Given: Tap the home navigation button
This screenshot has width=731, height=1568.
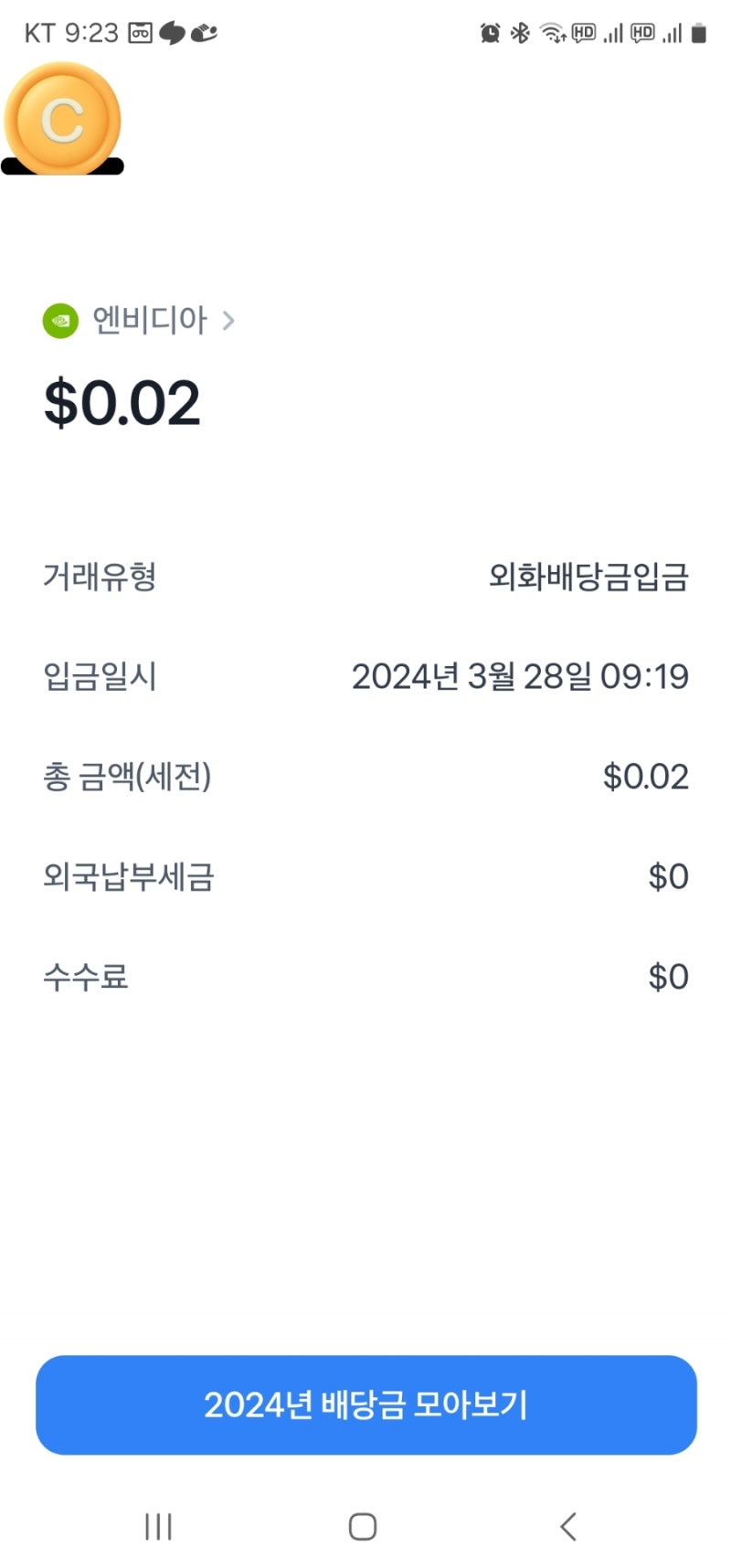Looking at the screenshot, I should pos(363,1524).
